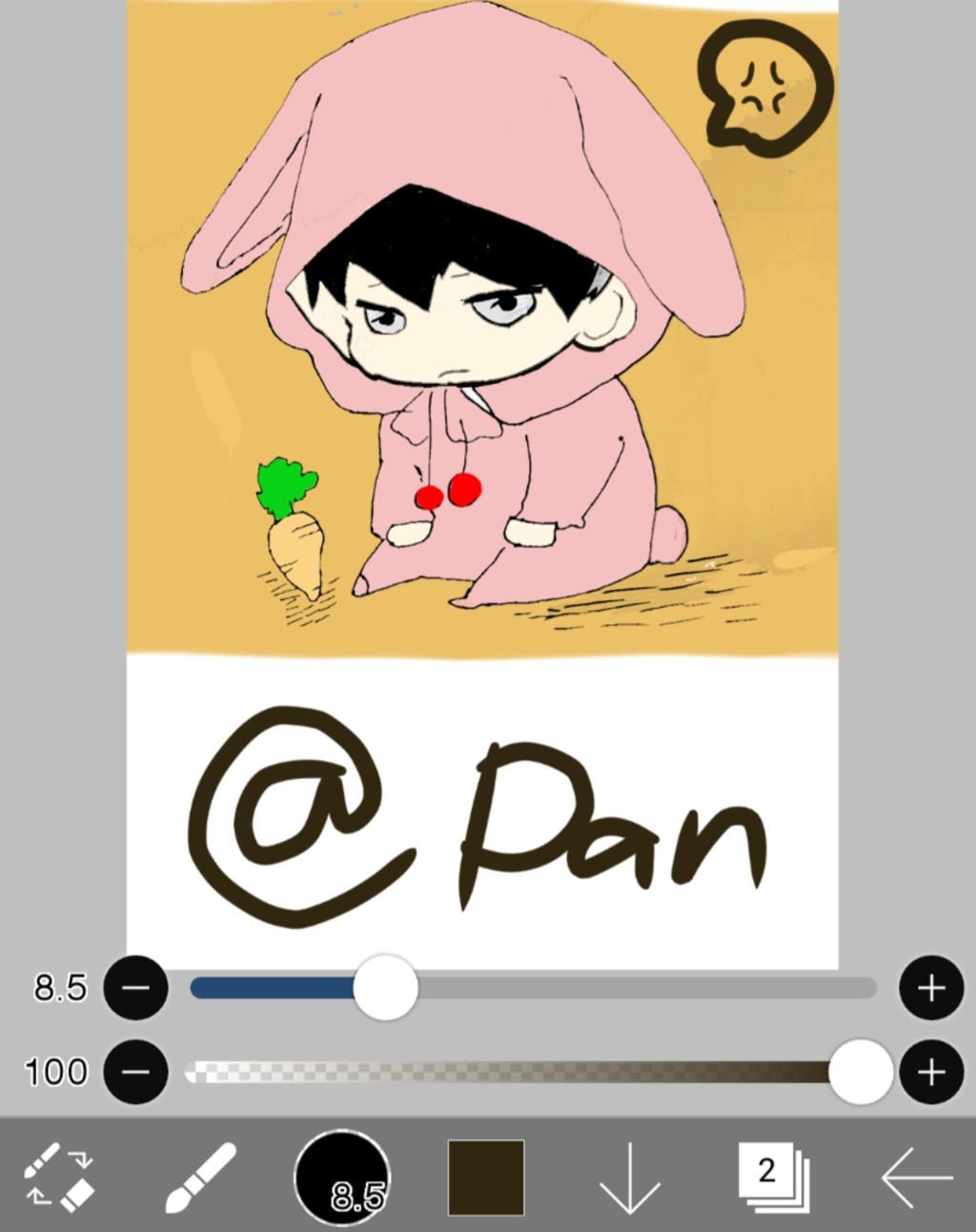Viewport: 976px width, 1232px height.
Task: Open the brush tool selector
Action: tap(201, 1178)
